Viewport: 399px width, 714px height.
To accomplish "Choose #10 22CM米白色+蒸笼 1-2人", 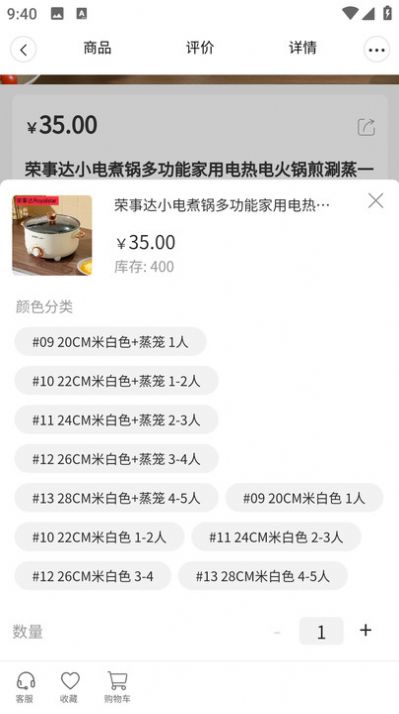I will [116, 381].
